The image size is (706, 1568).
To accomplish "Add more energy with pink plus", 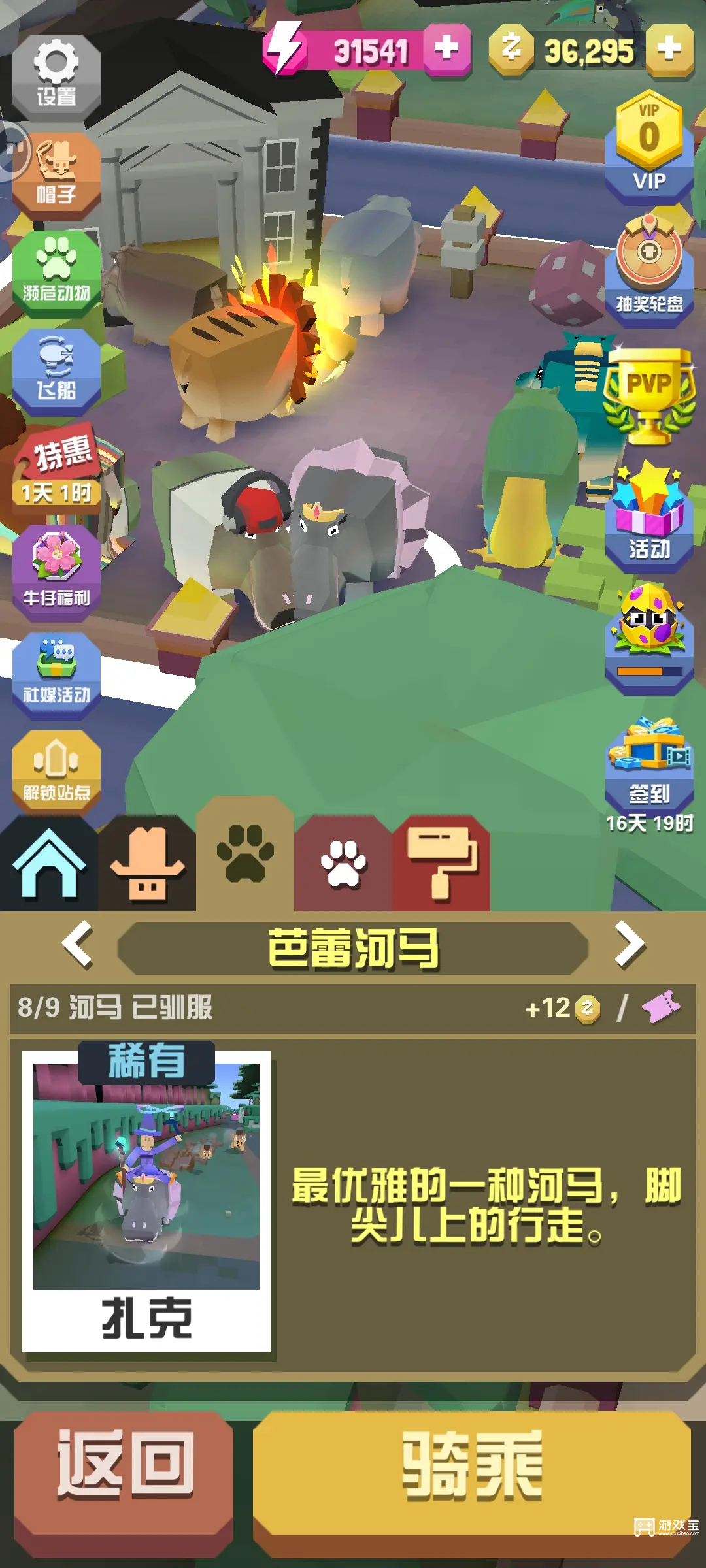I will tap(447, 50).
